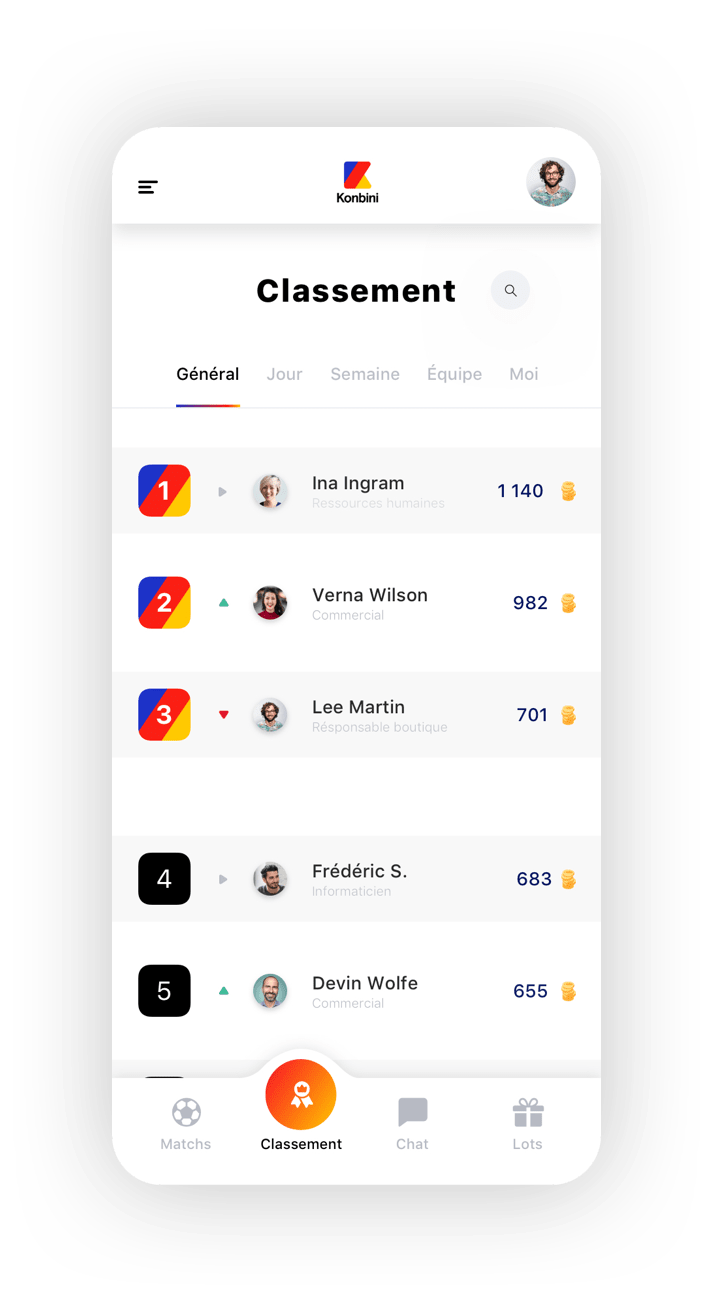Viewport: 712px width, 1312px height.
Task: Open the hamburger menu
Action: [x=148, y=187]
